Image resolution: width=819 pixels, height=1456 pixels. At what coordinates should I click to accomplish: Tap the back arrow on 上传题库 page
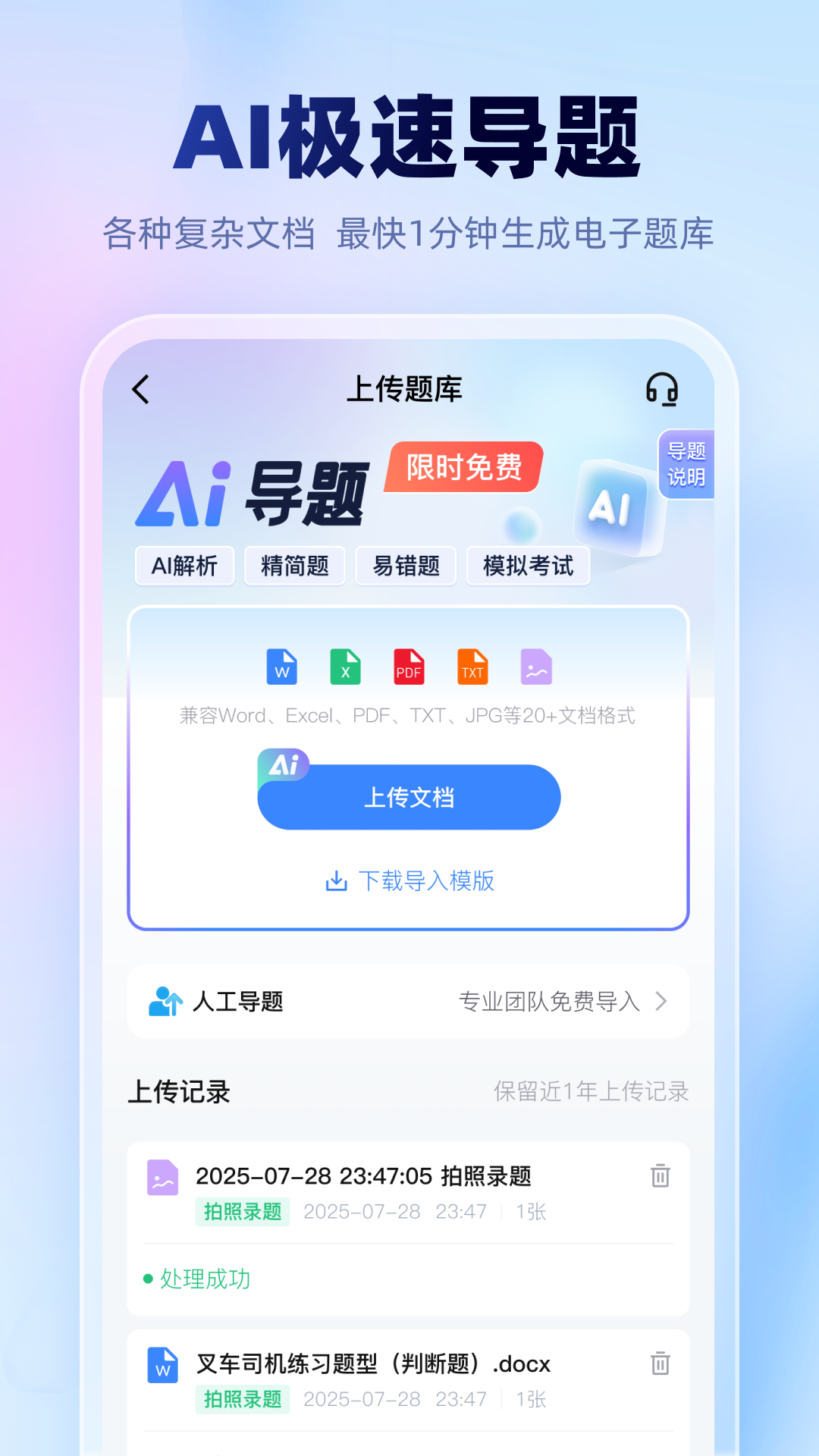pyautogui.click(x=139, y=389)
